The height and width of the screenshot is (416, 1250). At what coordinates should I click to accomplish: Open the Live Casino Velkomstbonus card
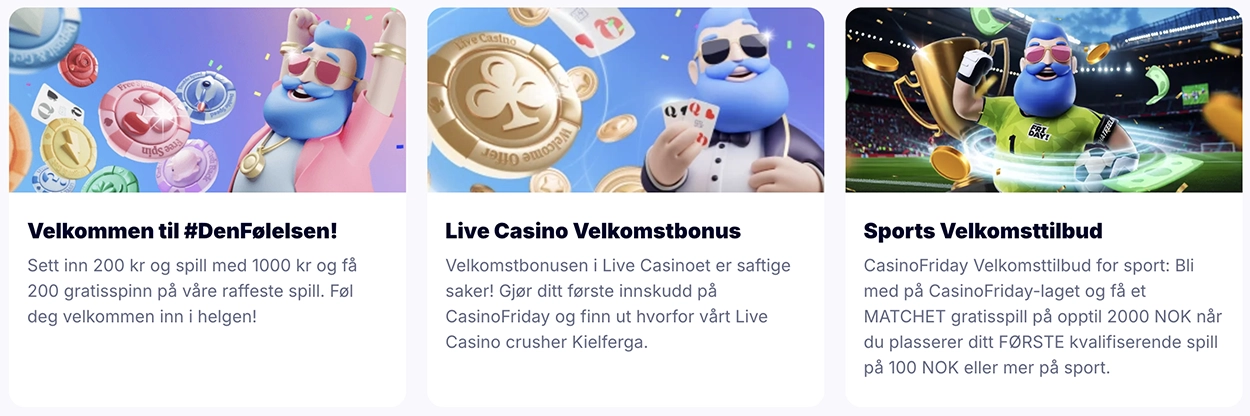pos(593,231)
